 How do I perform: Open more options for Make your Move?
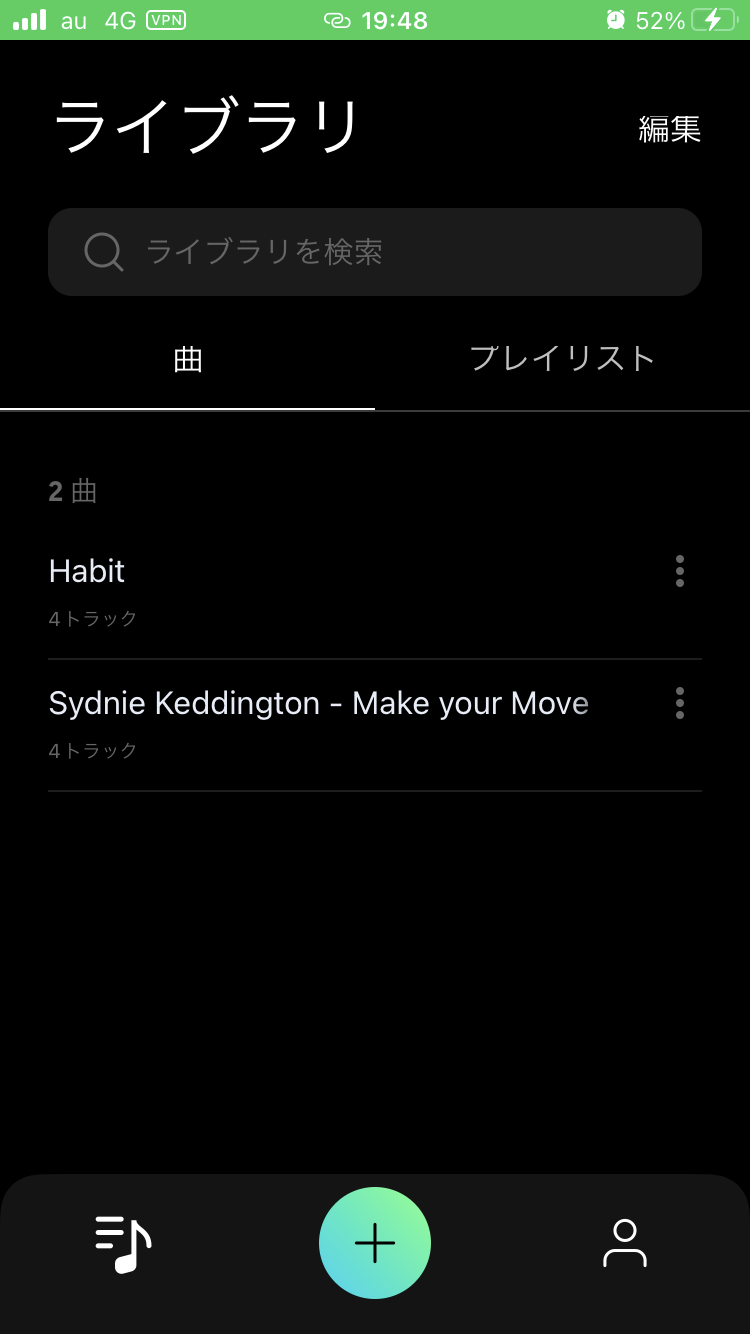point(680,703)
